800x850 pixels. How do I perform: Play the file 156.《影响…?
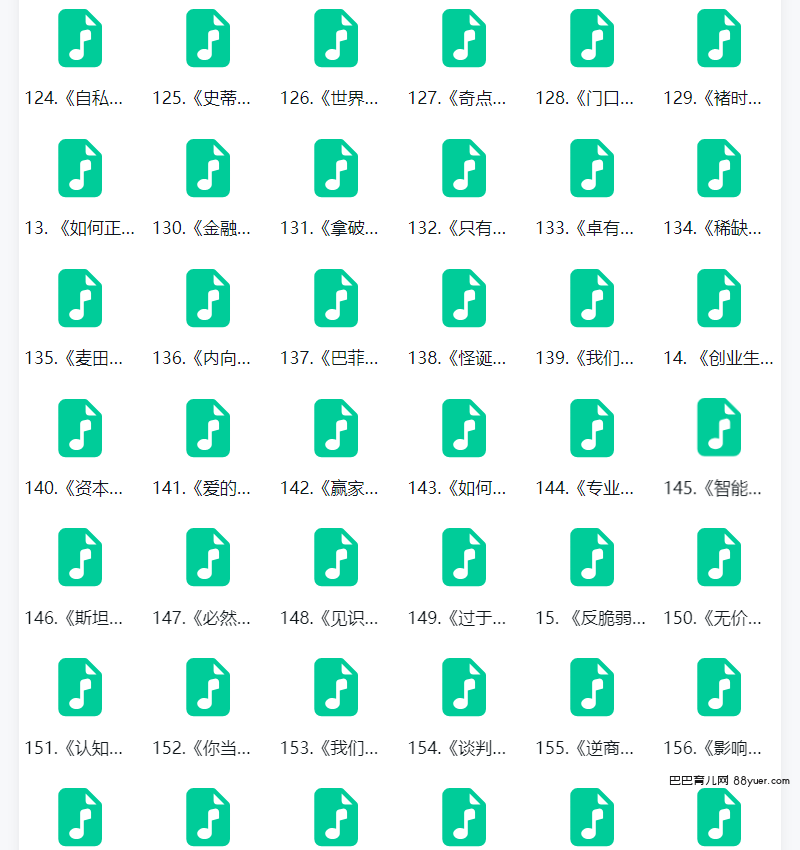tap(719, 687)
